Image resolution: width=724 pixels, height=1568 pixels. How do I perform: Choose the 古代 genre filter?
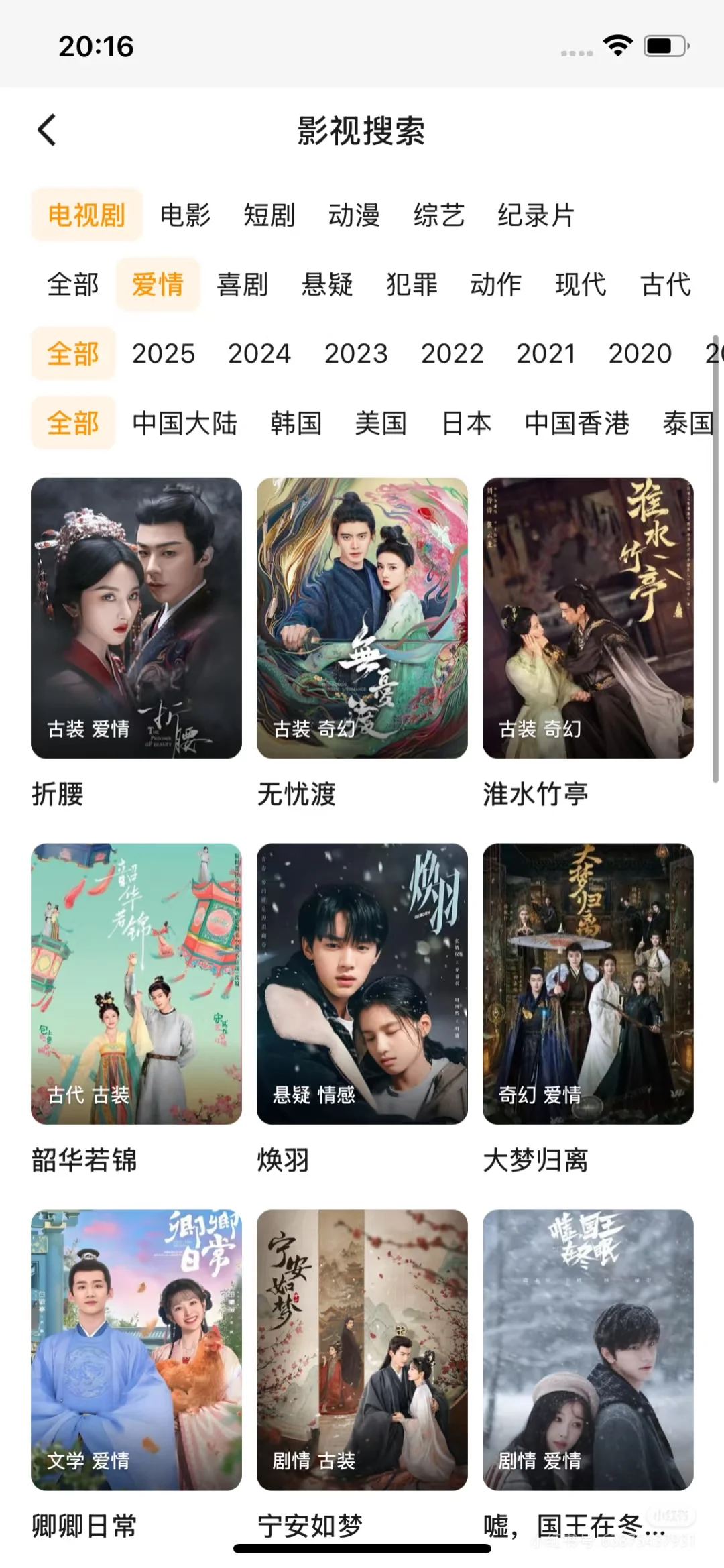665,284
